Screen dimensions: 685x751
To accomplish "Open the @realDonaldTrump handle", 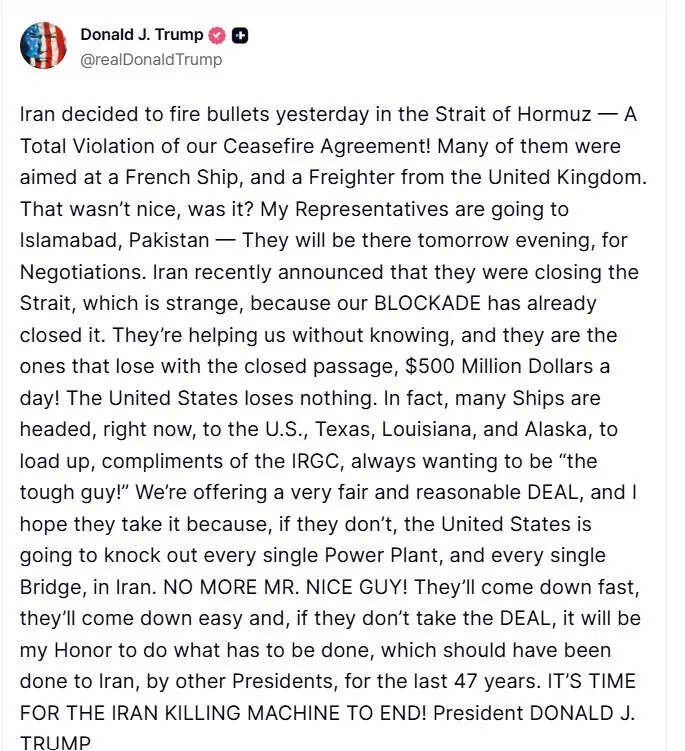I will (151, 59).
